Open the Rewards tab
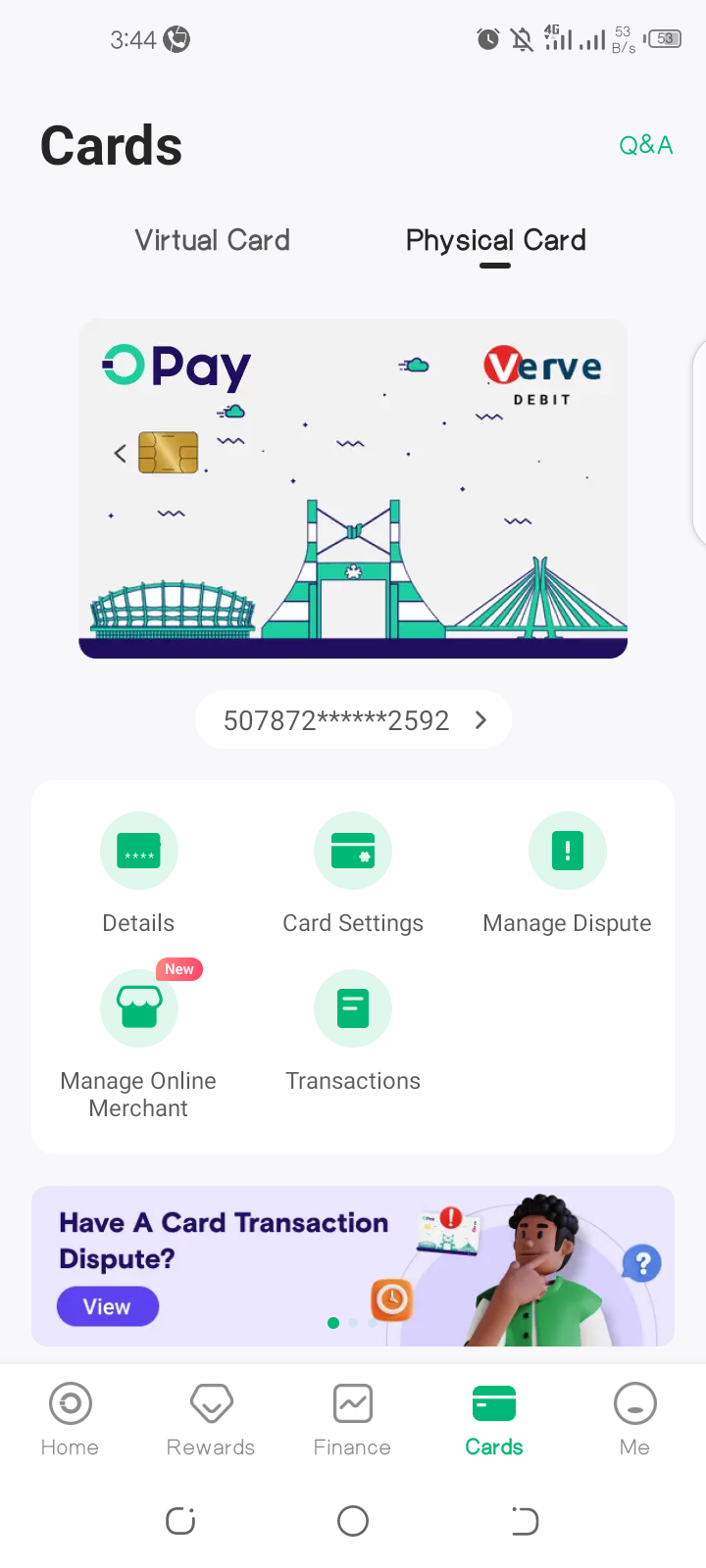 [x=211, y=1420]
